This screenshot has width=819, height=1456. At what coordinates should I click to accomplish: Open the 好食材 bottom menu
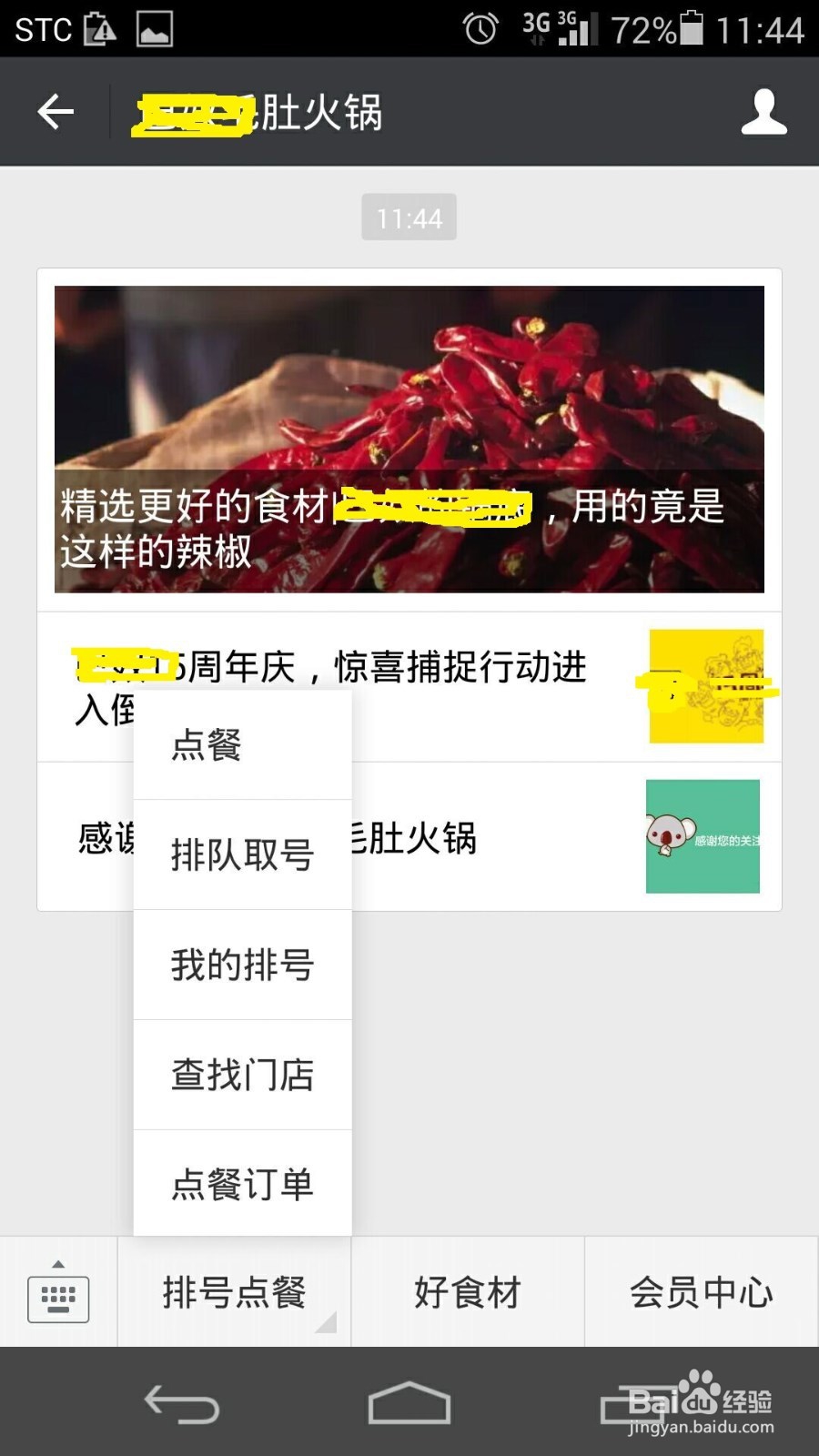(467, 1291)
